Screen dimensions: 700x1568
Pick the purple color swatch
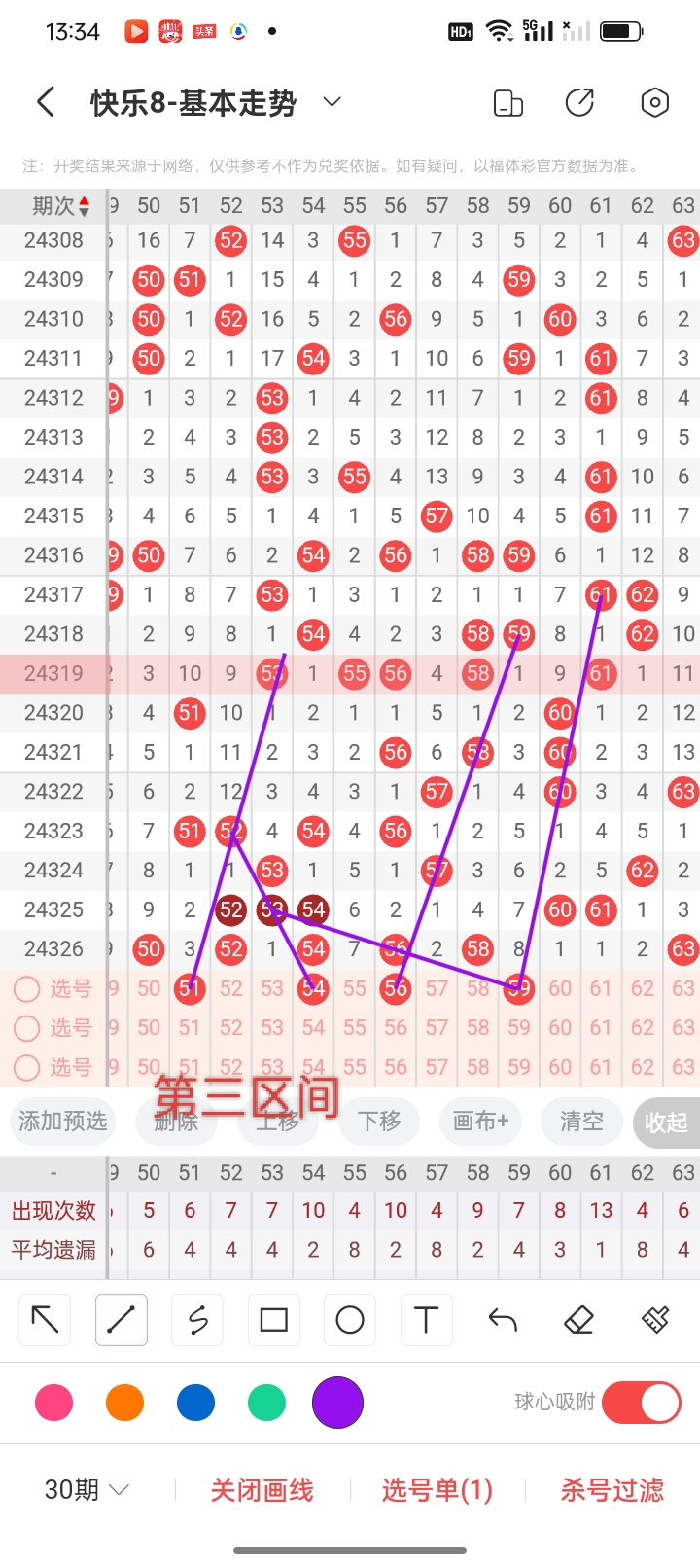(337, 1402)
